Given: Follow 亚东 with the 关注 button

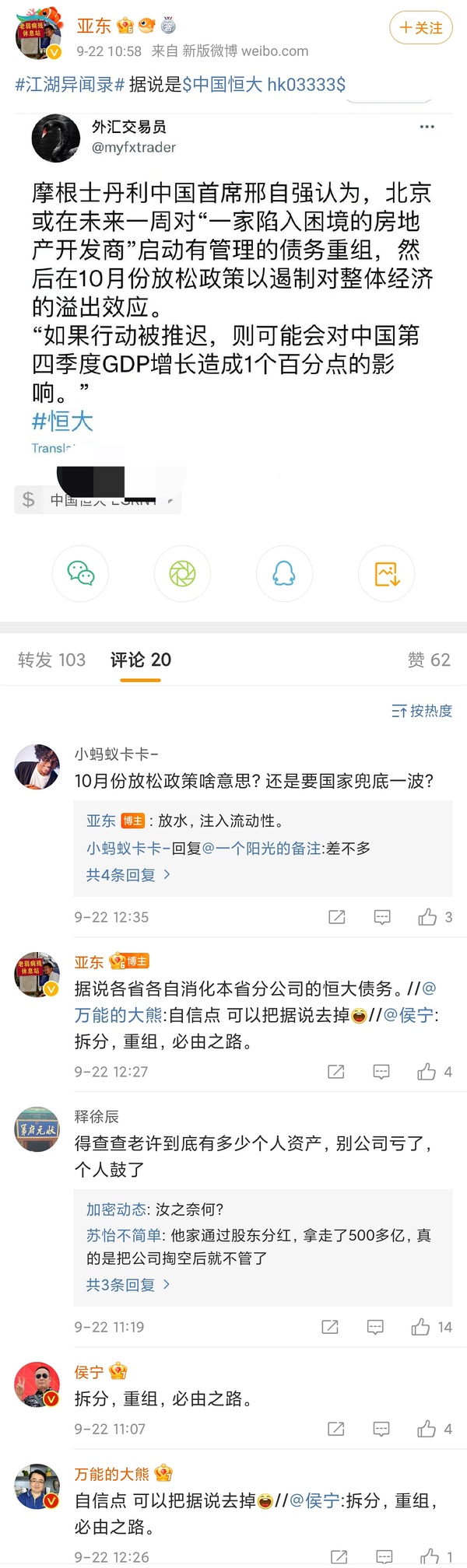Looking at the screenshot, I should point(420,28).
